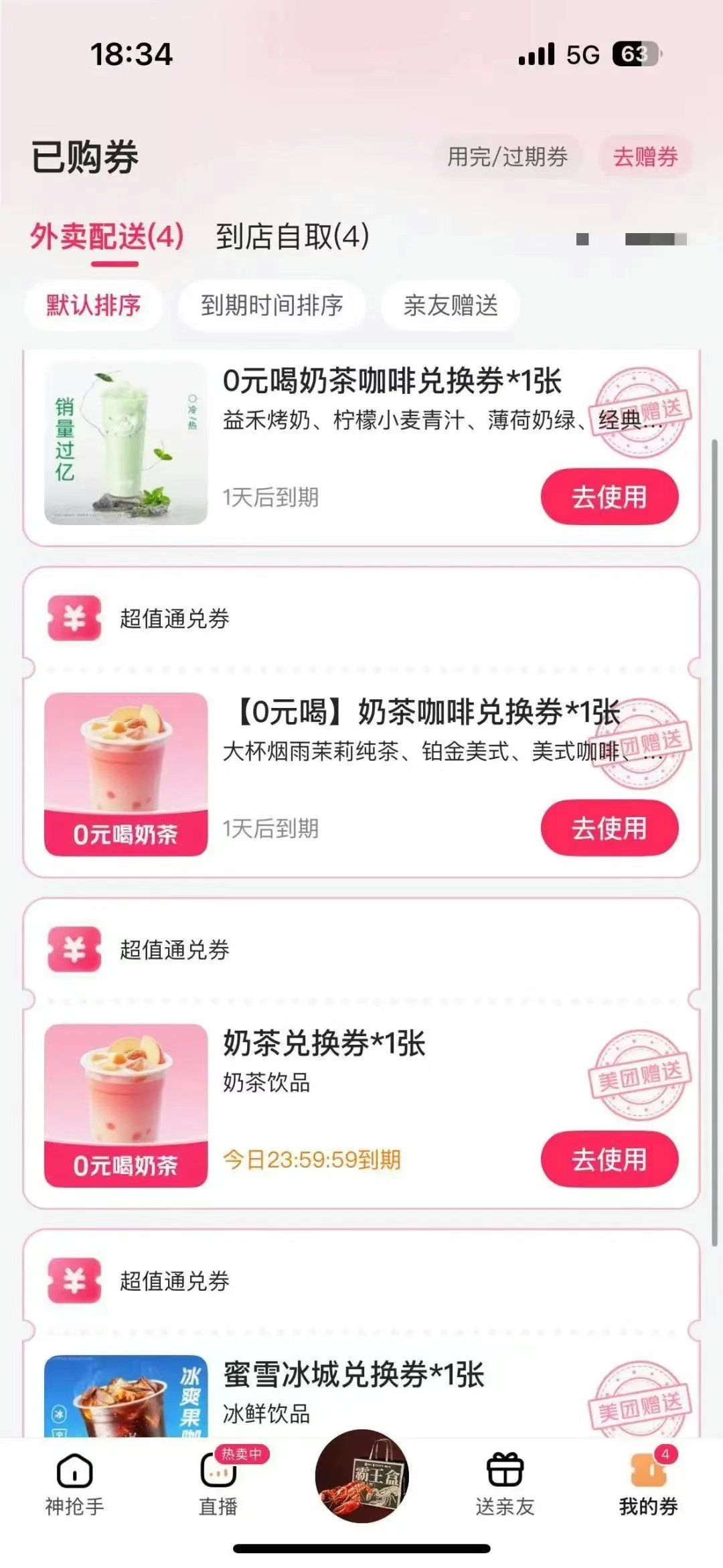This screenshot has width=723, height=1568.
Task: Use the 奶茶兑换券 expiring today
Action: pos(609,1159)
